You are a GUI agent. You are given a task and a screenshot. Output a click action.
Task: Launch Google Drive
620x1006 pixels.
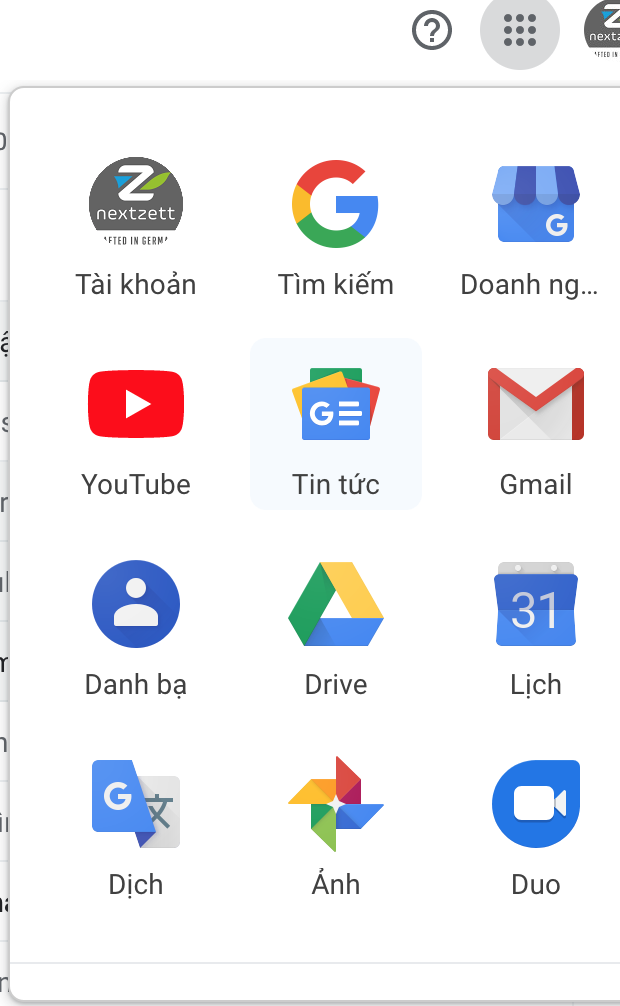pyautogui.click(x=336, y=624)
